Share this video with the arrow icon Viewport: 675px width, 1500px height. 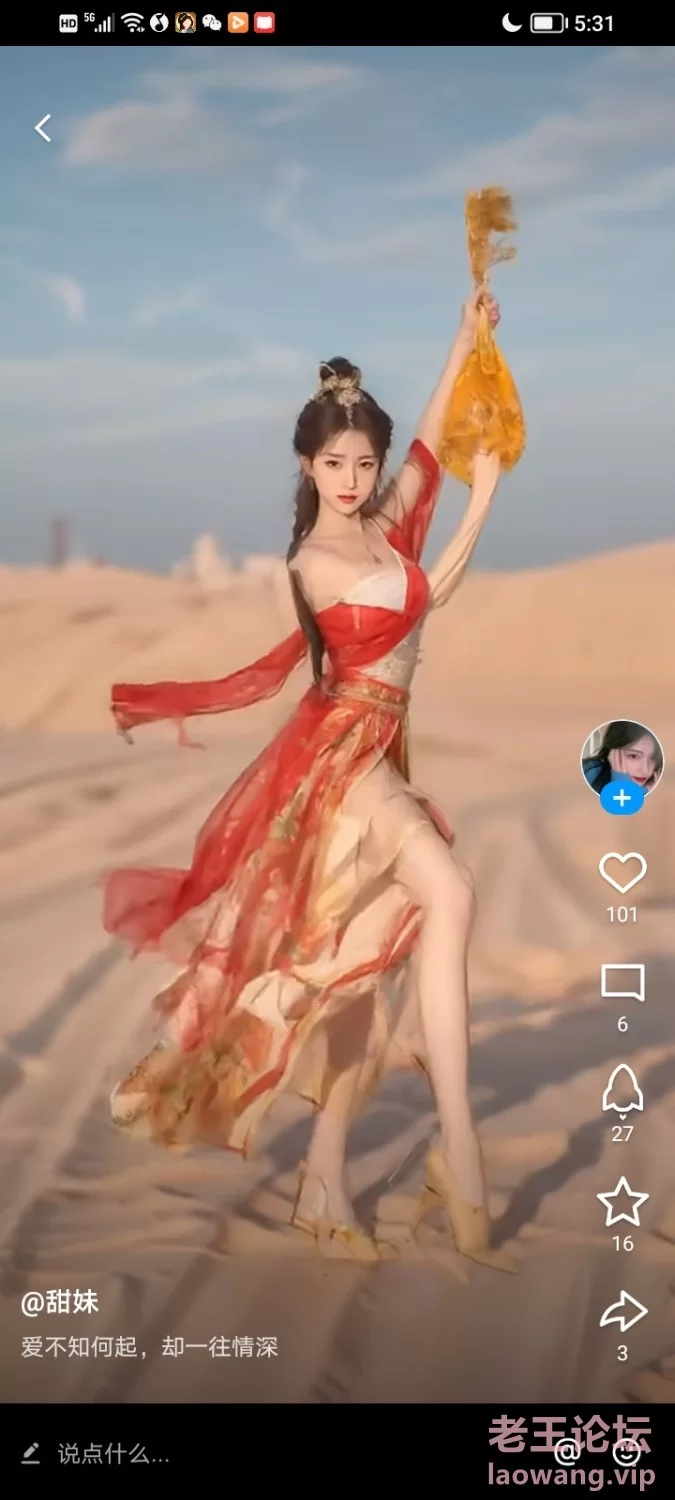pyautogui.click(x=622, y=1312)
